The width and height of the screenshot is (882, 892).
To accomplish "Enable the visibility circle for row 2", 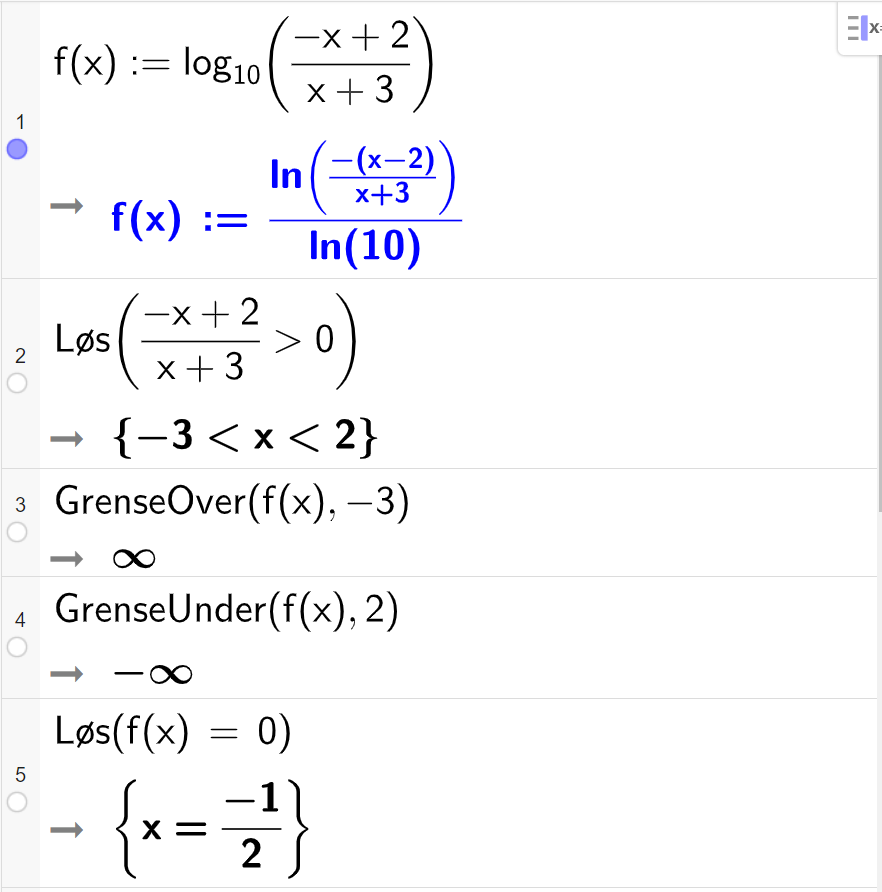I will click(17, 383).
